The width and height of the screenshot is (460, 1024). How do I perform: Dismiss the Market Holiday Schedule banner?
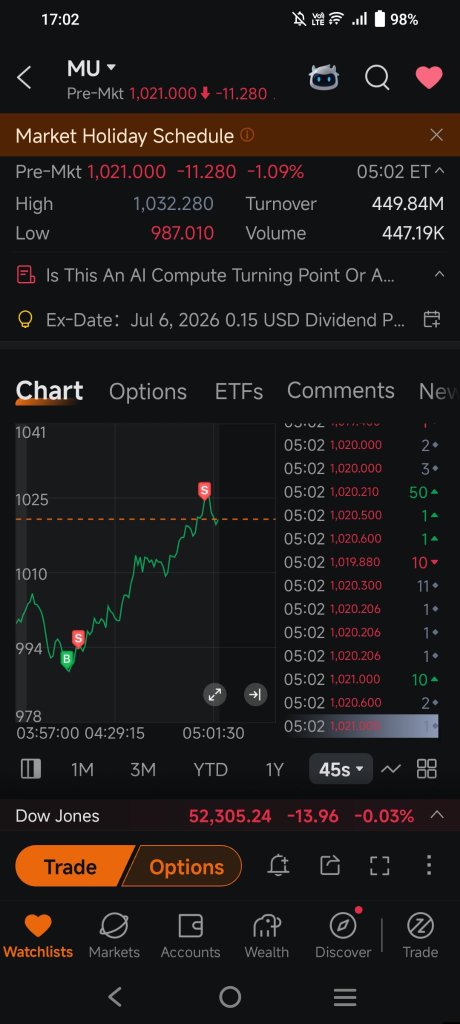point(436,135)
